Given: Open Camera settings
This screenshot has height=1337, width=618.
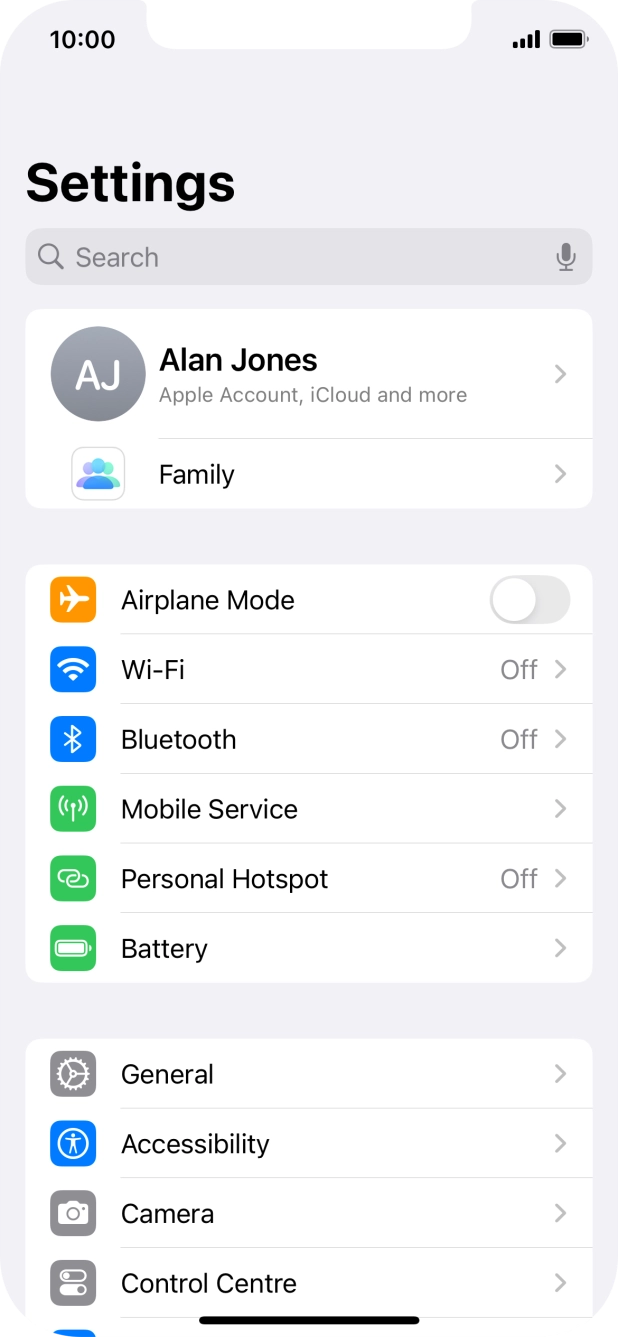Looking at the screenshot, I should [309, 1213].
